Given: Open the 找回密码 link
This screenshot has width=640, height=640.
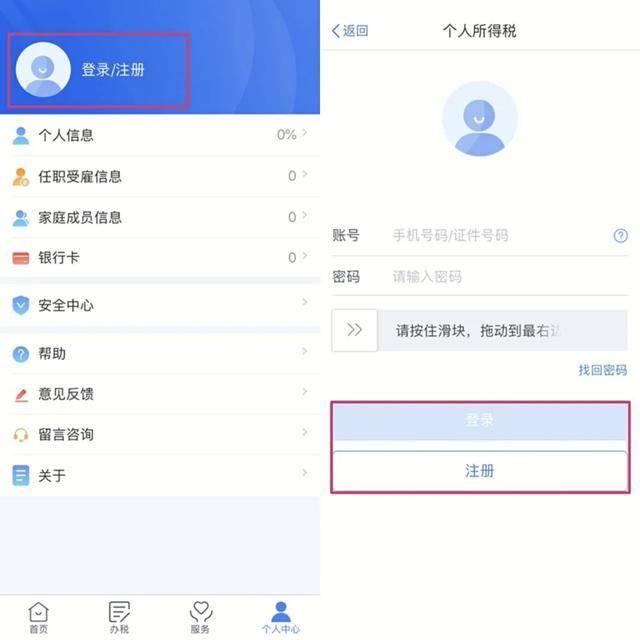Looking at the screenshot, I should pos(602,370).
